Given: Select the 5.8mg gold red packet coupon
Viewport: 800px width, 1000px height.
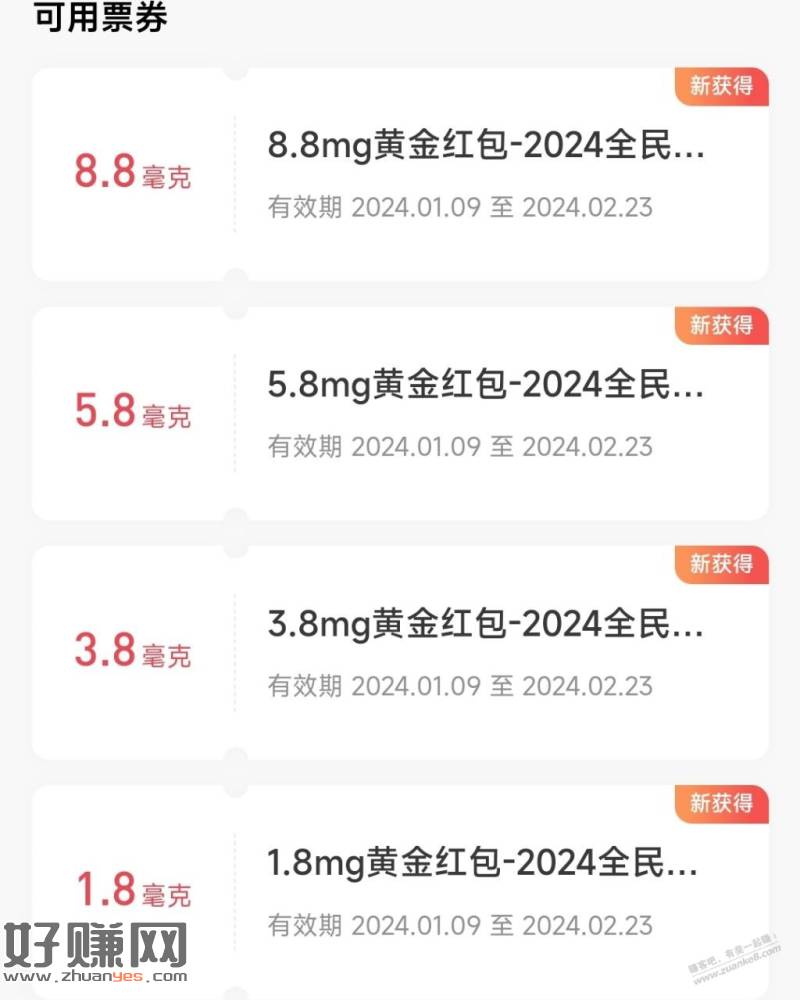Looking at the screenshot, I should point(485,386).
